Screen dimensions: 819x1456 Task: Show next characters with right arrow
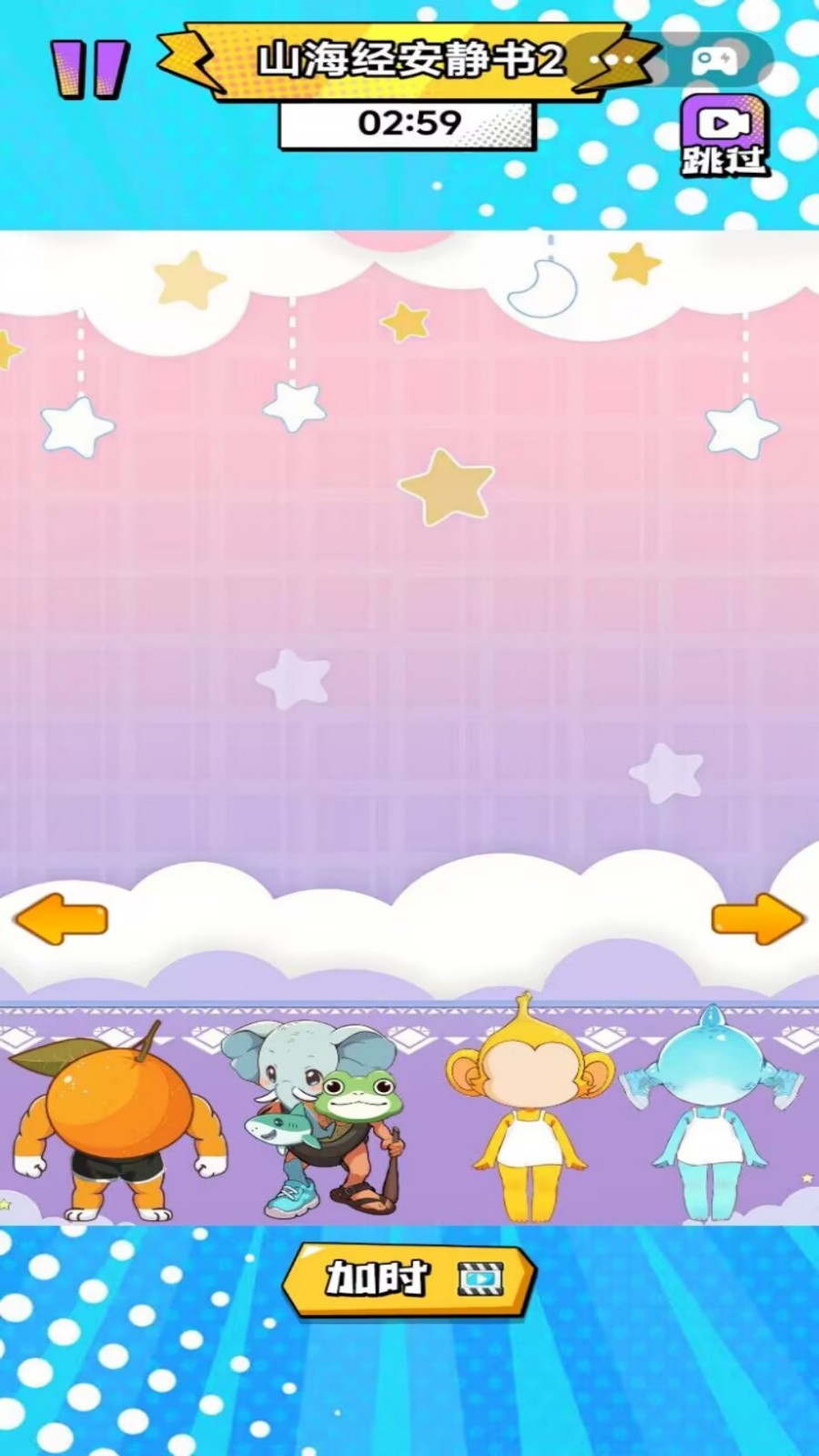[x=757, y=919]
